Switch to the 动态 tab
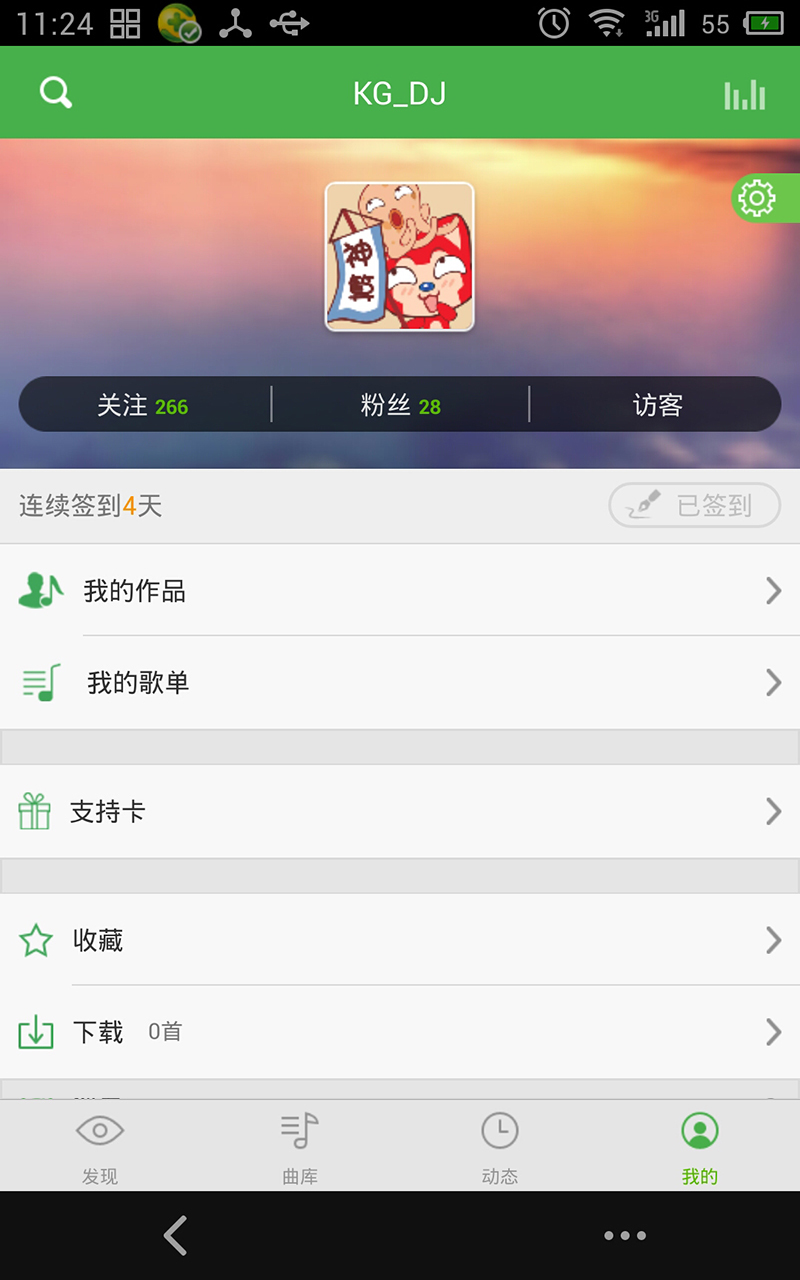Viewport: 800px width, 1280px height. pyautogui.click(x=500, y=1146)
